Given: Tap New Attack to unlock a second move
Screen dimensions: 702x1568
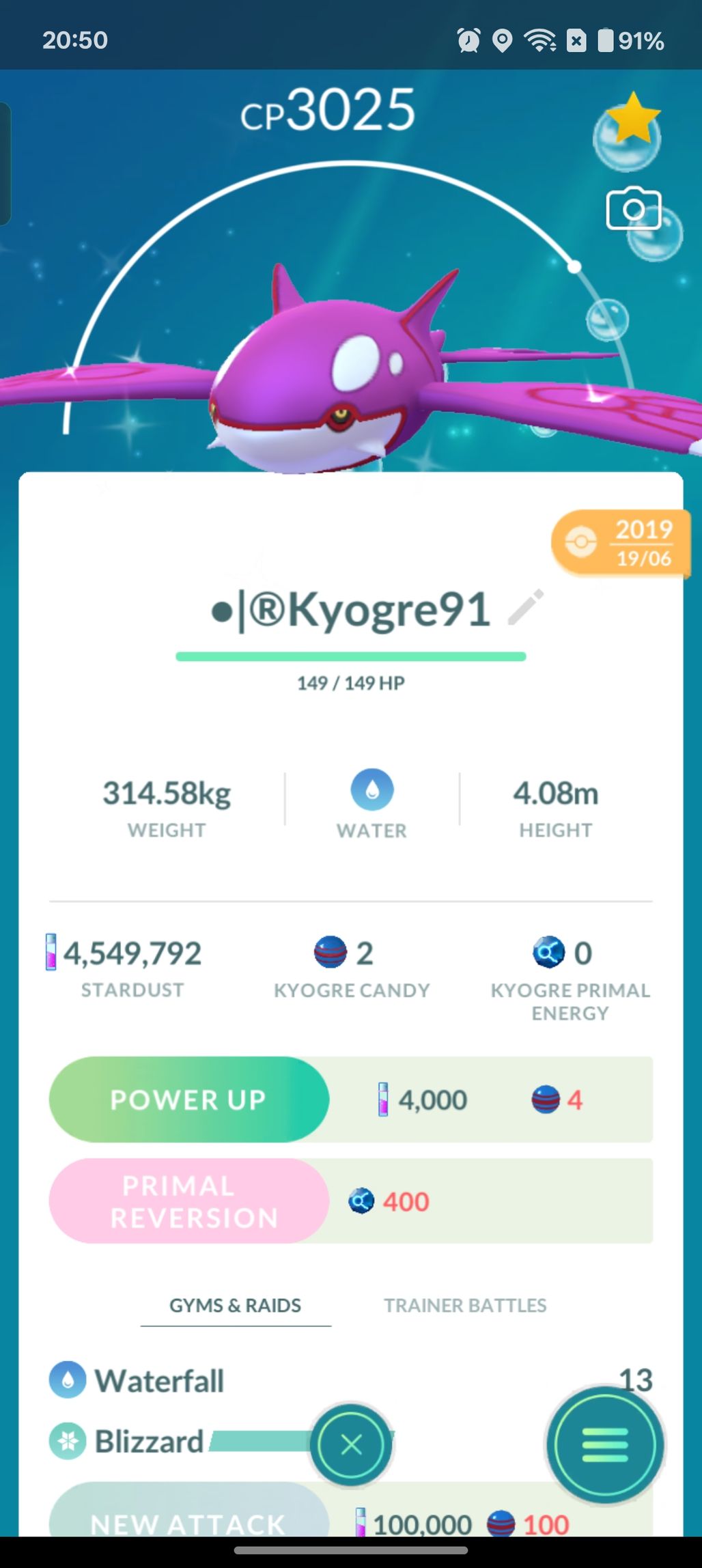Looking at the screenshot, I should [x=188, y=1520].
